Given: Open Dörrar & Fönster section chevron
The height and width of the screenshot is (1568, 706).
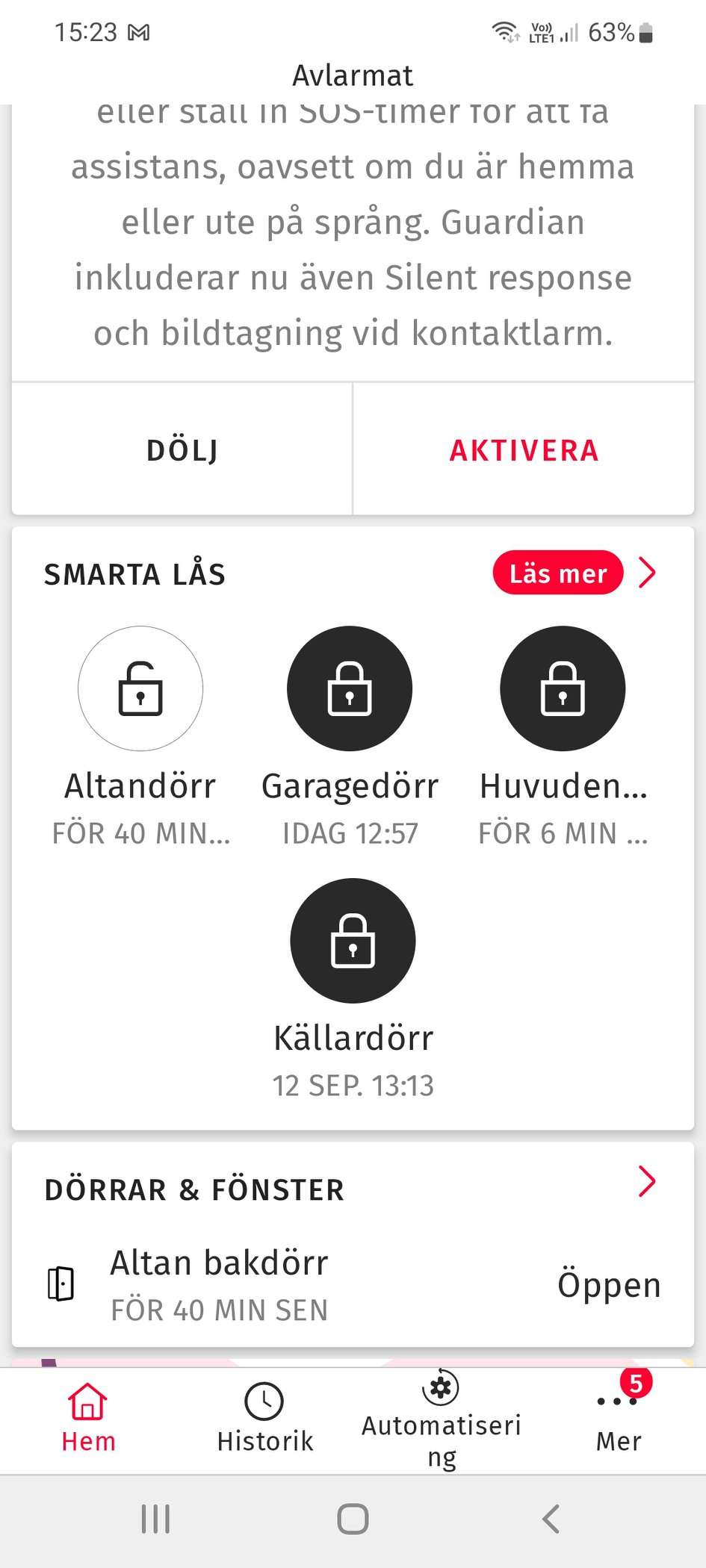Looking at the screenshot, I should 647,1181.
